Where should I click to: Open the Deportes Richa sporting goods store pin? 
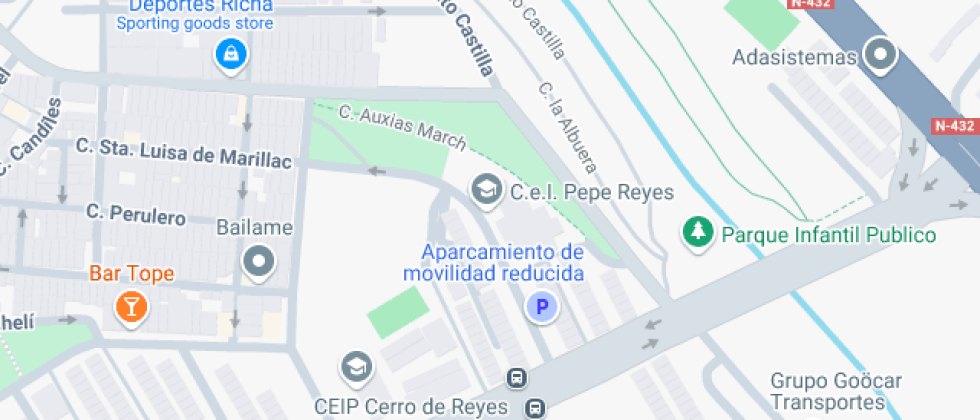tap(231, 53)
